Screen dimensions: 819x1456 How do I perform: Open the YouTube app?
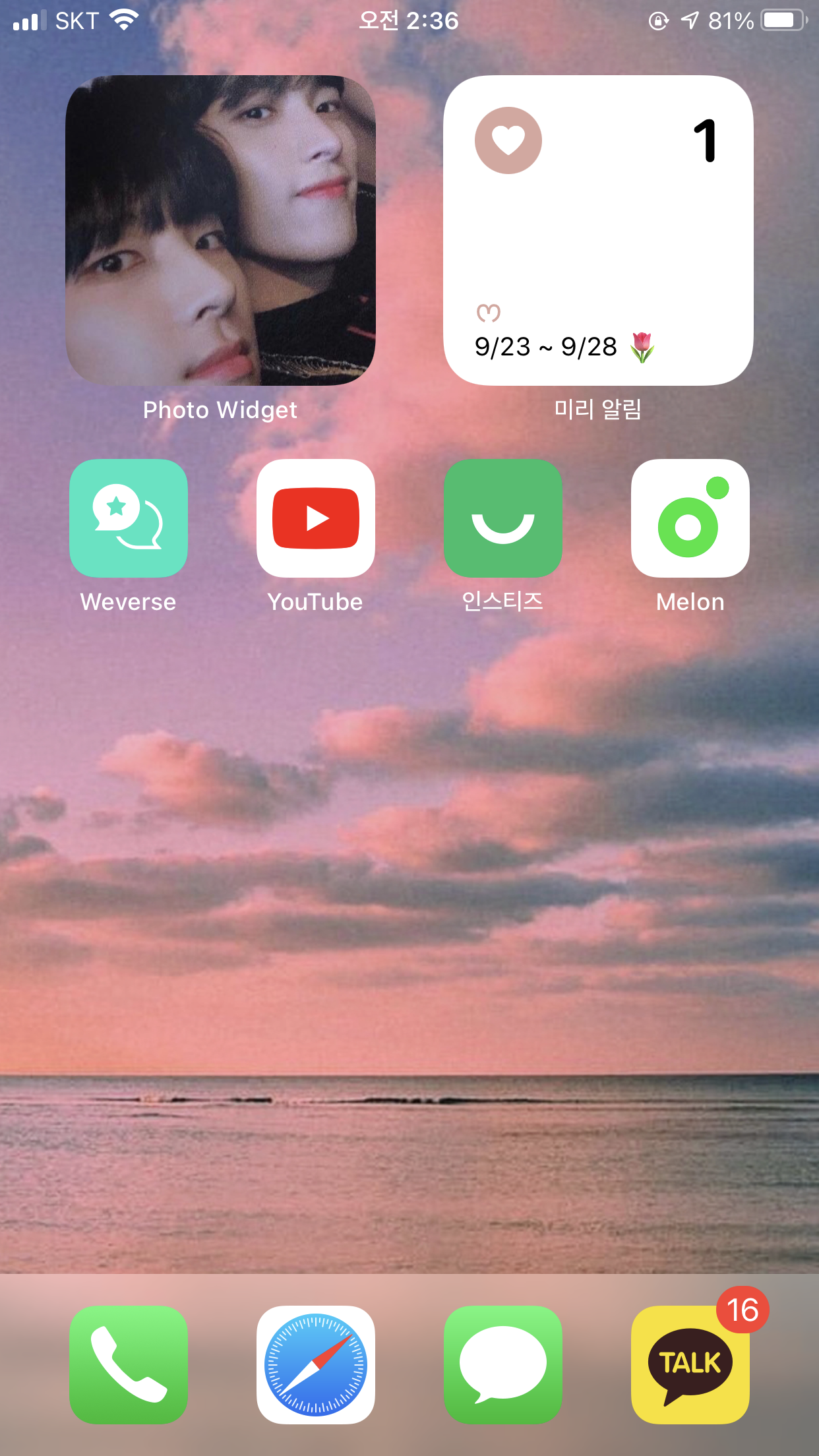[316, 518]
